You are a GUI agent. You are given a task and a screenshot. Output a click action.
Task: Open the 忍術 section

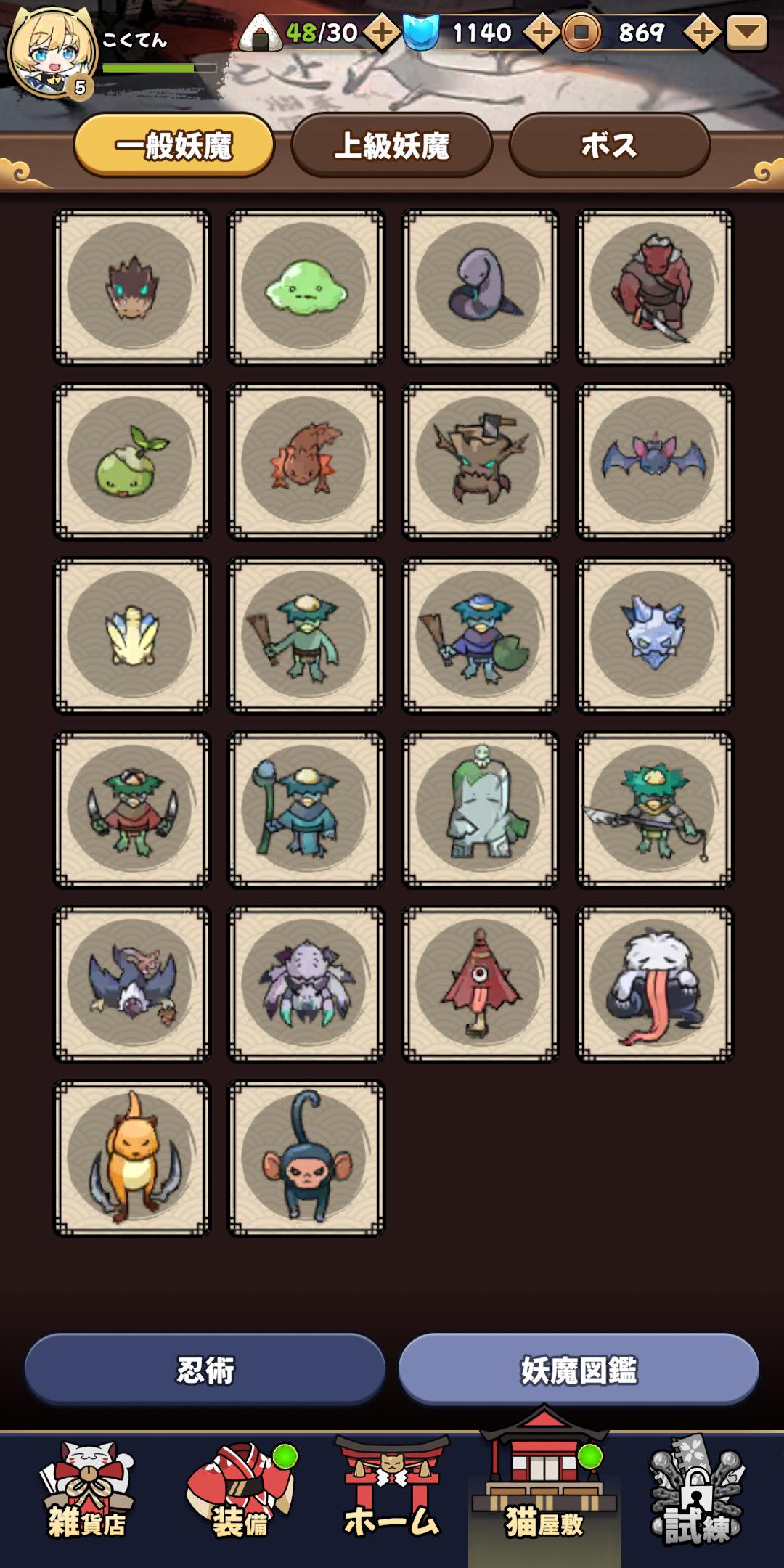tap(205, 1370)
